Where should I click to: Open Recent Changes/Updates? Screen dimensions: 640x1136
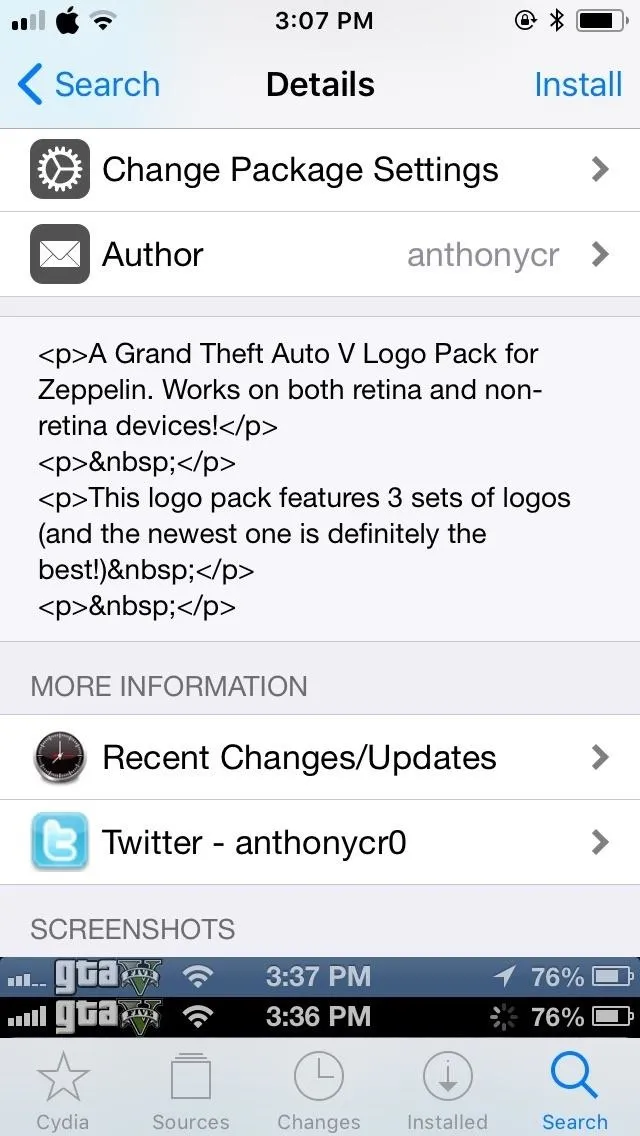[320, 757]
